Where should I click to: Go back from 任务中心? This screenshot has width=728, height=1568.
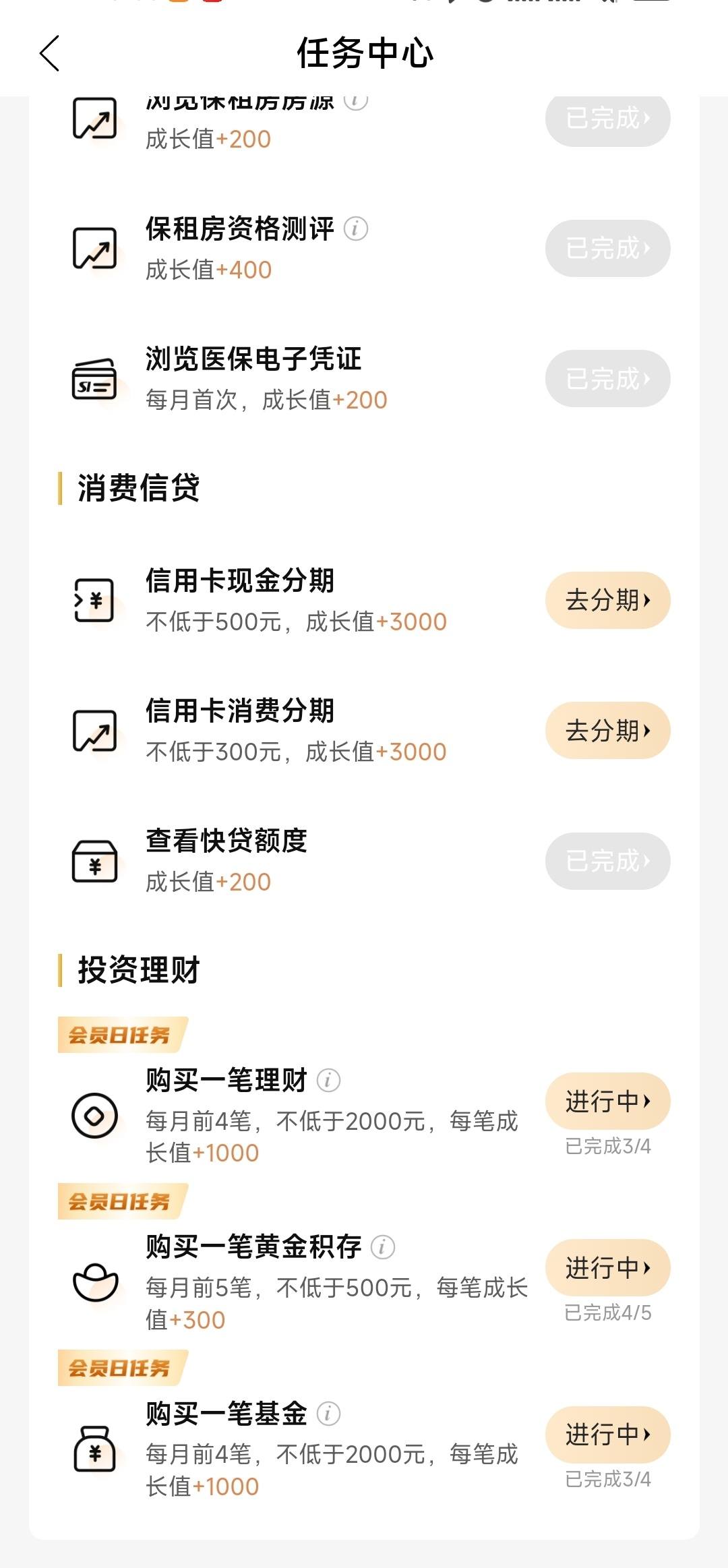(x=49, y=53)
